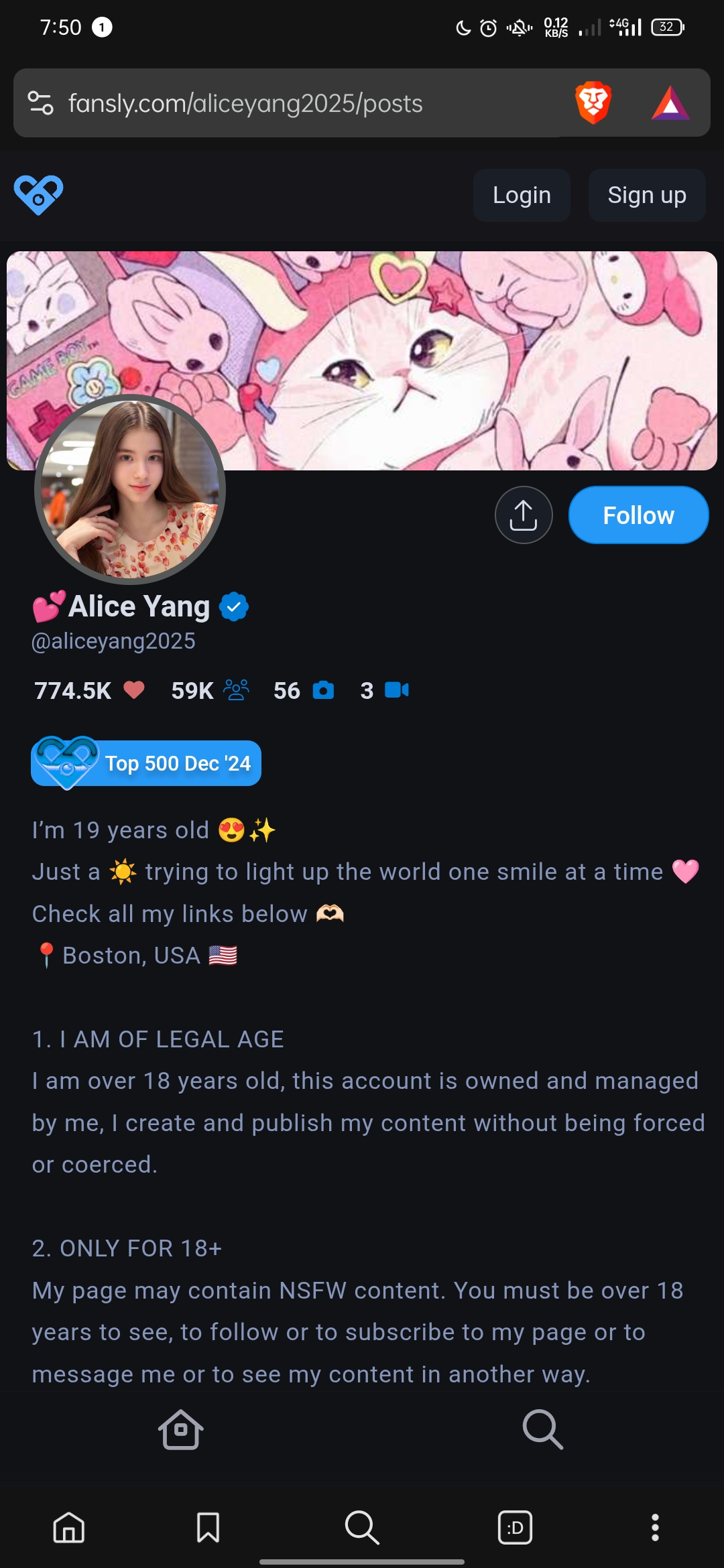Open Brave Shields lion icon
This screenshot has height=1568, width=724.
(593, 103)
